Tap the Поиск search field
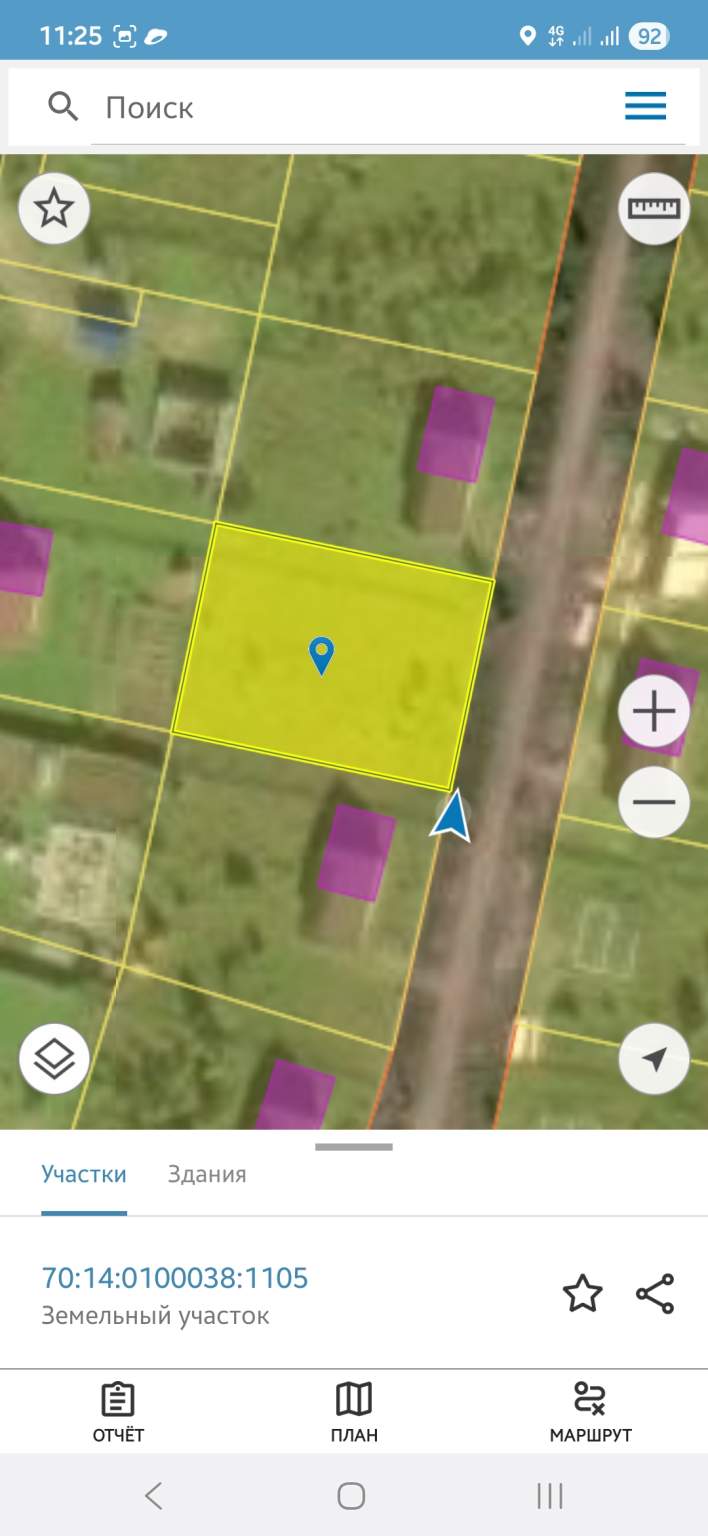Screen dimensions: 708x1536 pos(350,107)
